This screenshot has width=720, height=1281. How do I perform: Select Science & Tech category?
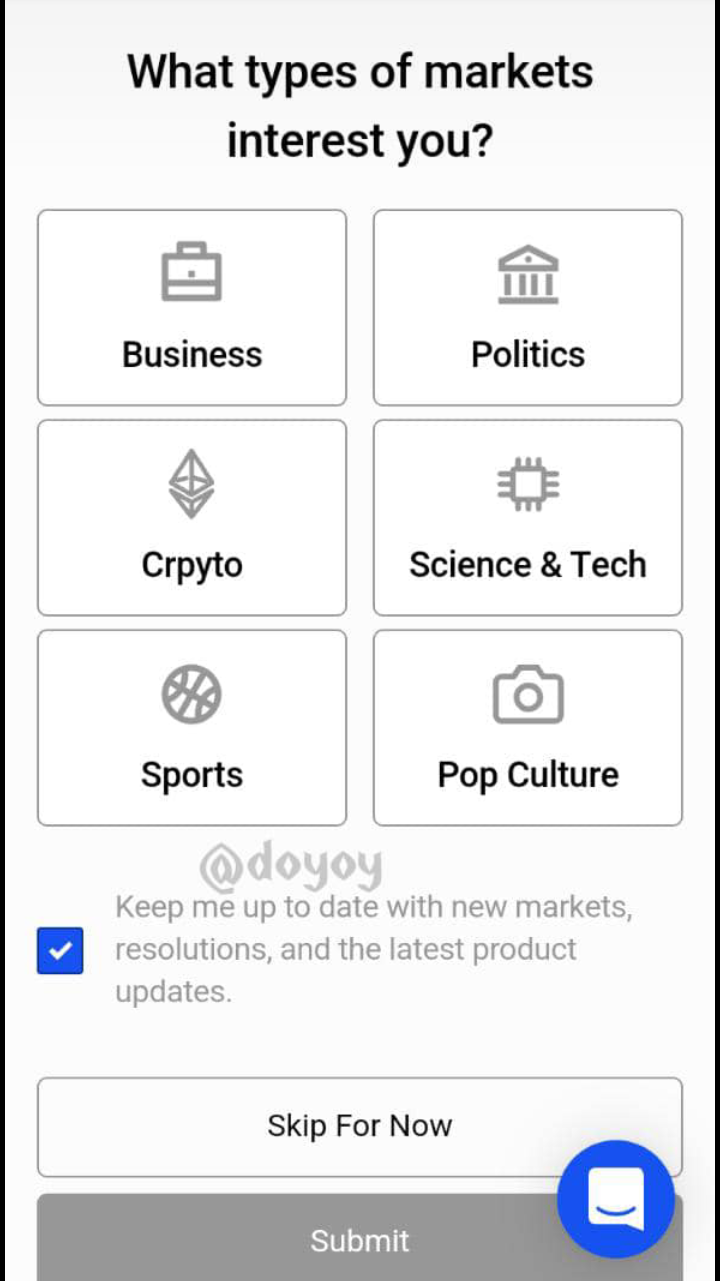tap(528, 518)
